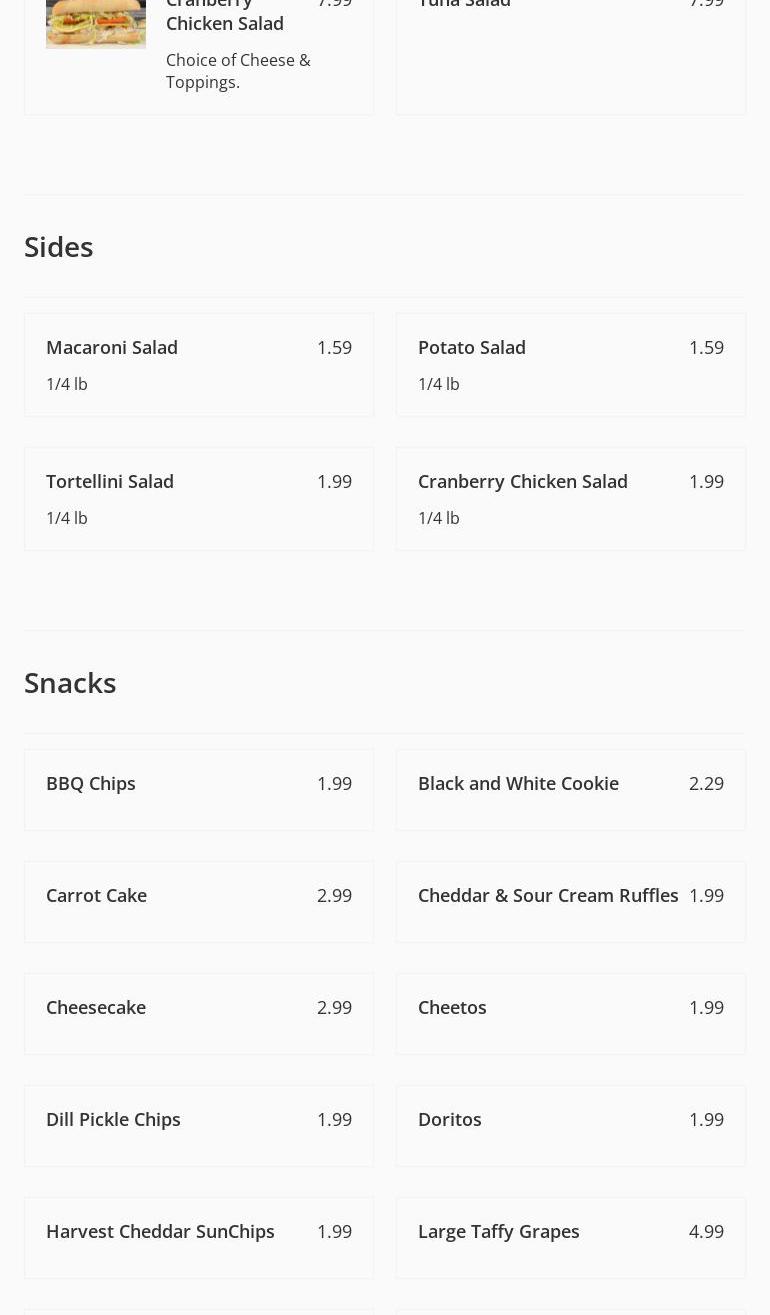Image resolution: width=770 pixels, height=1315 pixels.
Task: Add Macaroni Salad side to order
Action: (199, 365)
